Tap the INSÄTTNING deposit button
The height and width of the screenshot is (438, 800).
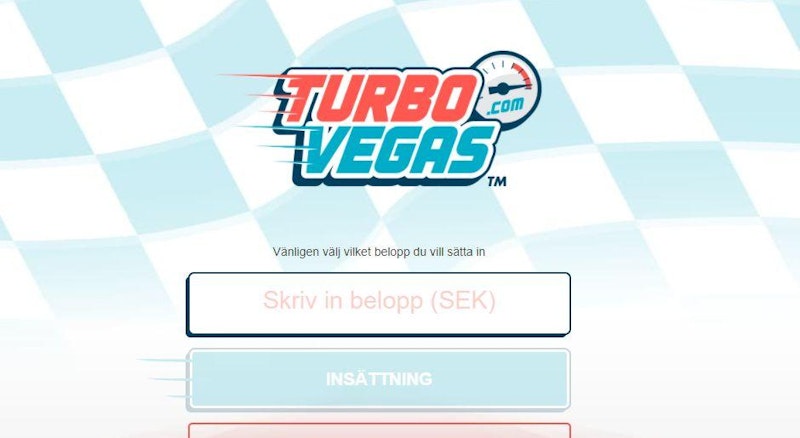pyautogui.click(x=379, y=379)
